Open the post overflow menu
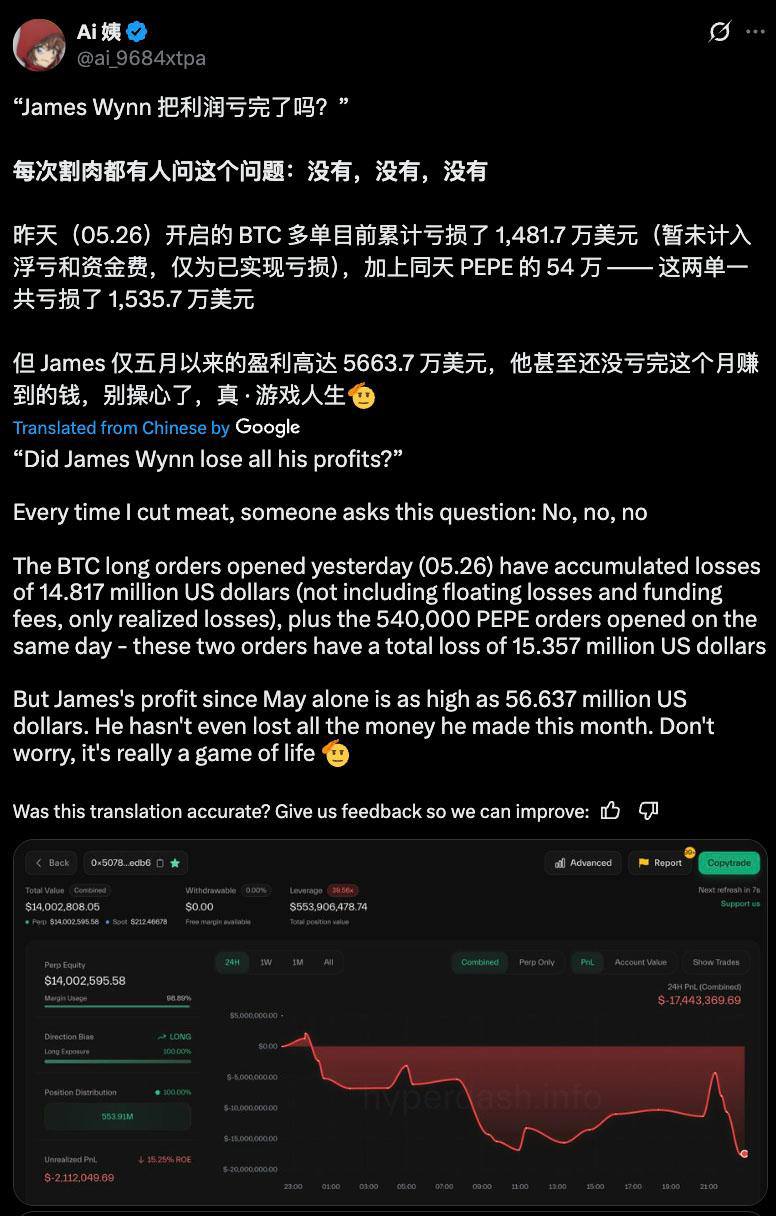The image size is (776, 1216). tap(755, 32)
